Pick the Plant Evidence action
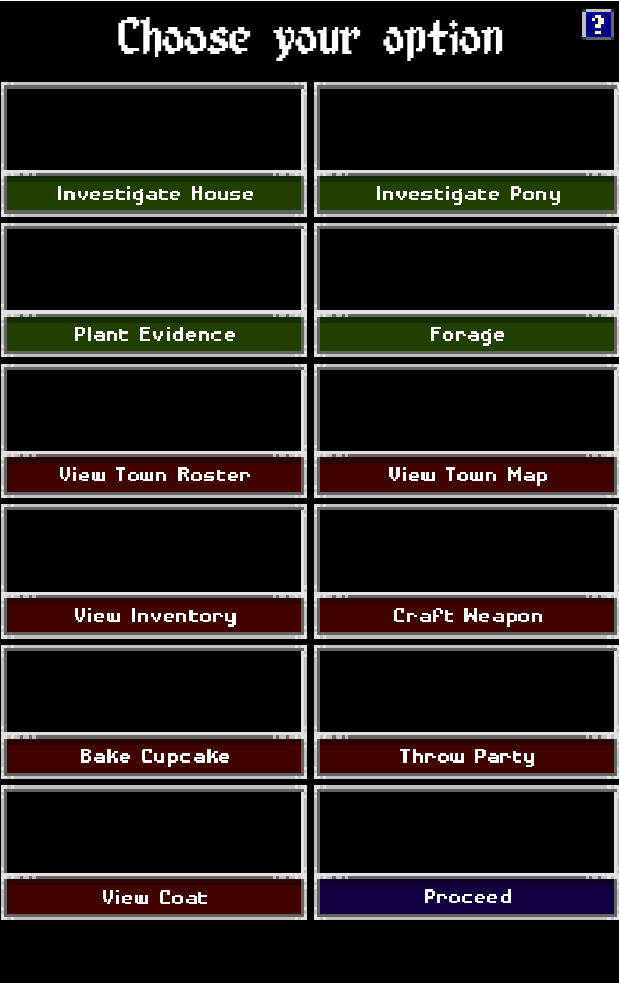 155,335
